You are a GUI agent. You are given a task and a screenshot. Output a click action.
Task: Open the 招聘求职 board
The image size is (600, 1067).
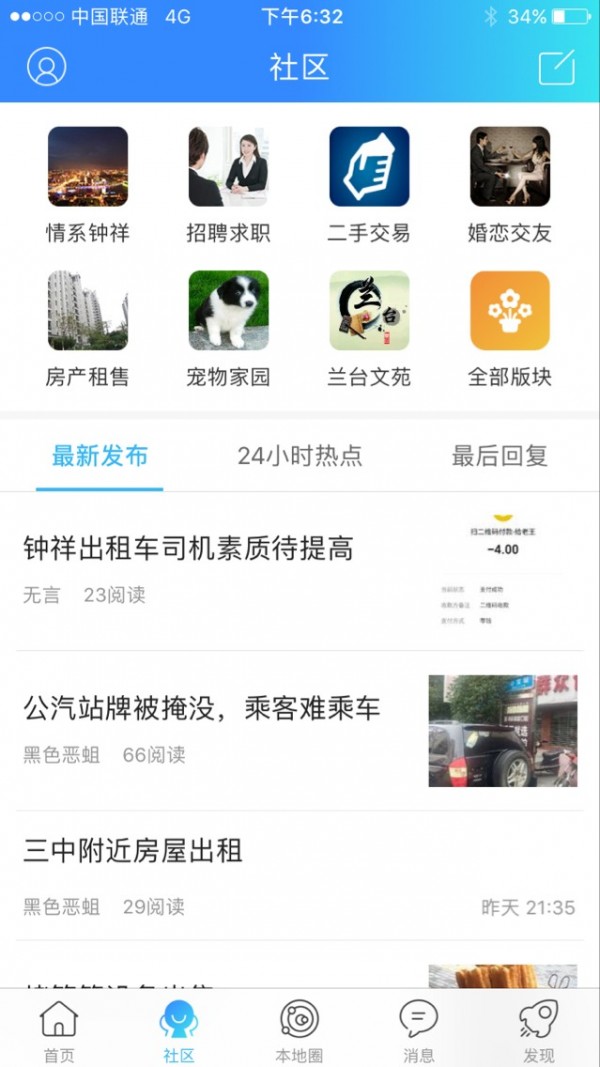228,185
